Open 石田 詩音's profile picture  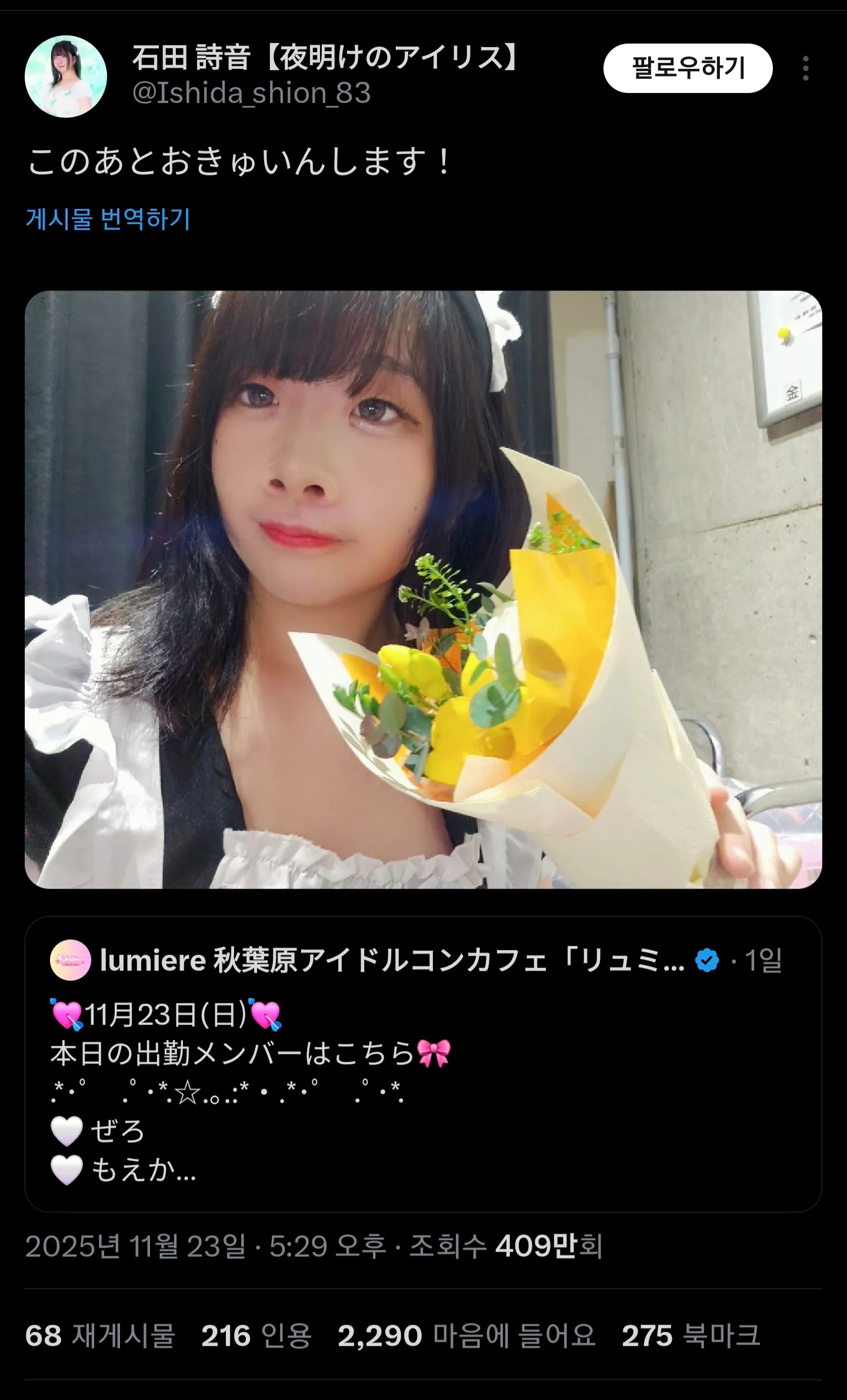click(66, 76)
